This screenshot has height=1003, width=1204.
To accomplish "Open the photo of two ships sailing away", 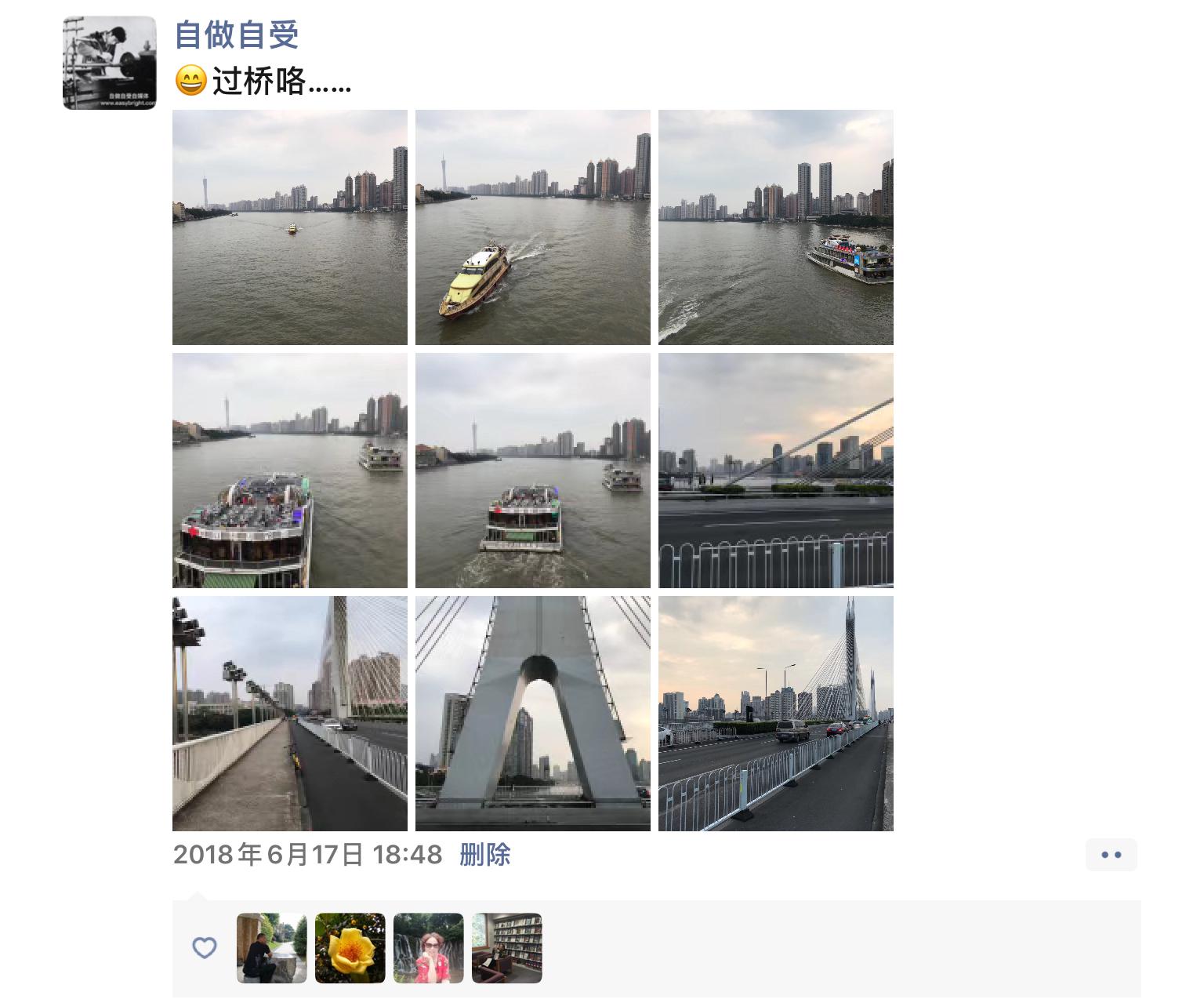I will [533, 471].
